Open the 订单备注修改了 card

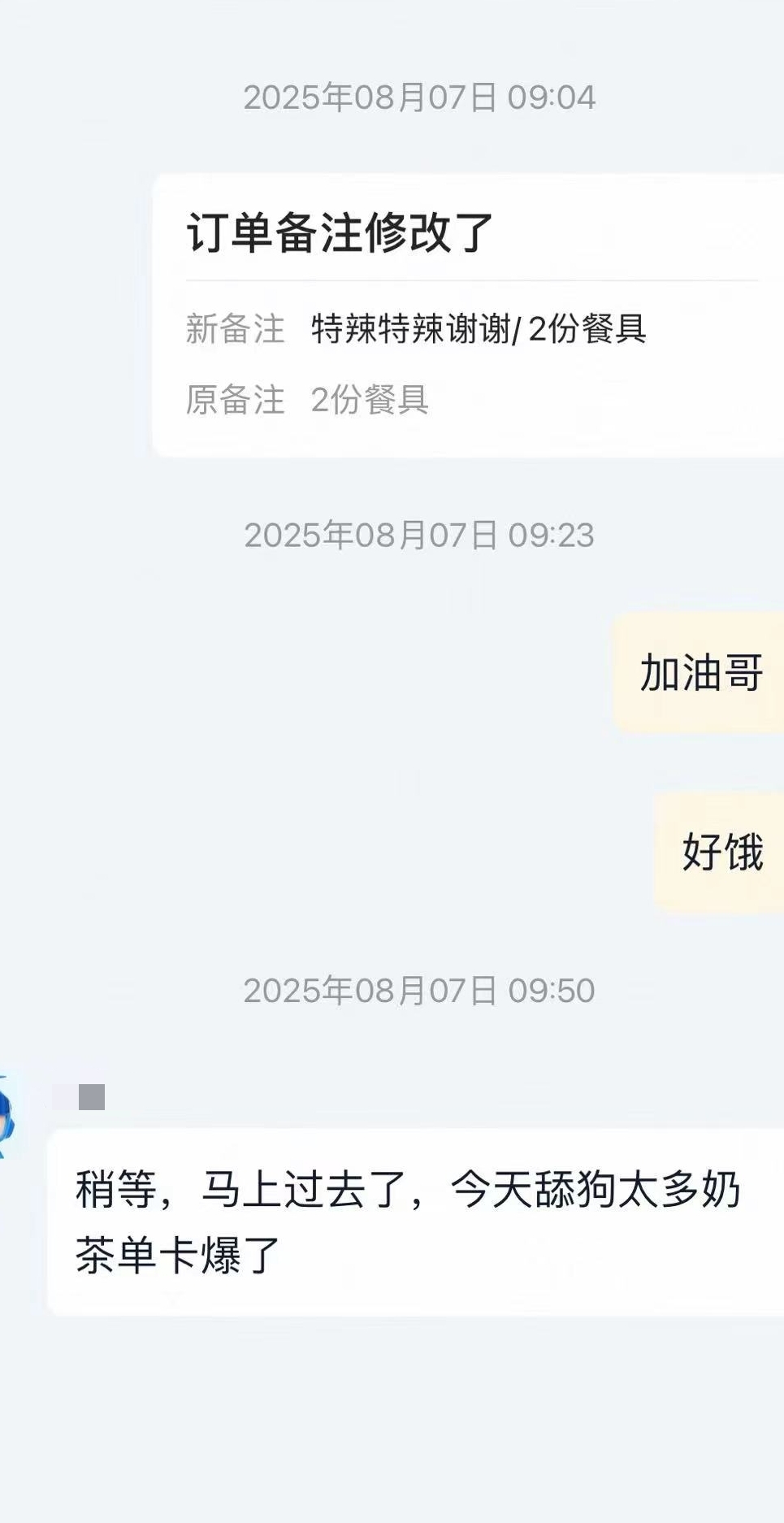pyautogui.click(x=468, y=315)
